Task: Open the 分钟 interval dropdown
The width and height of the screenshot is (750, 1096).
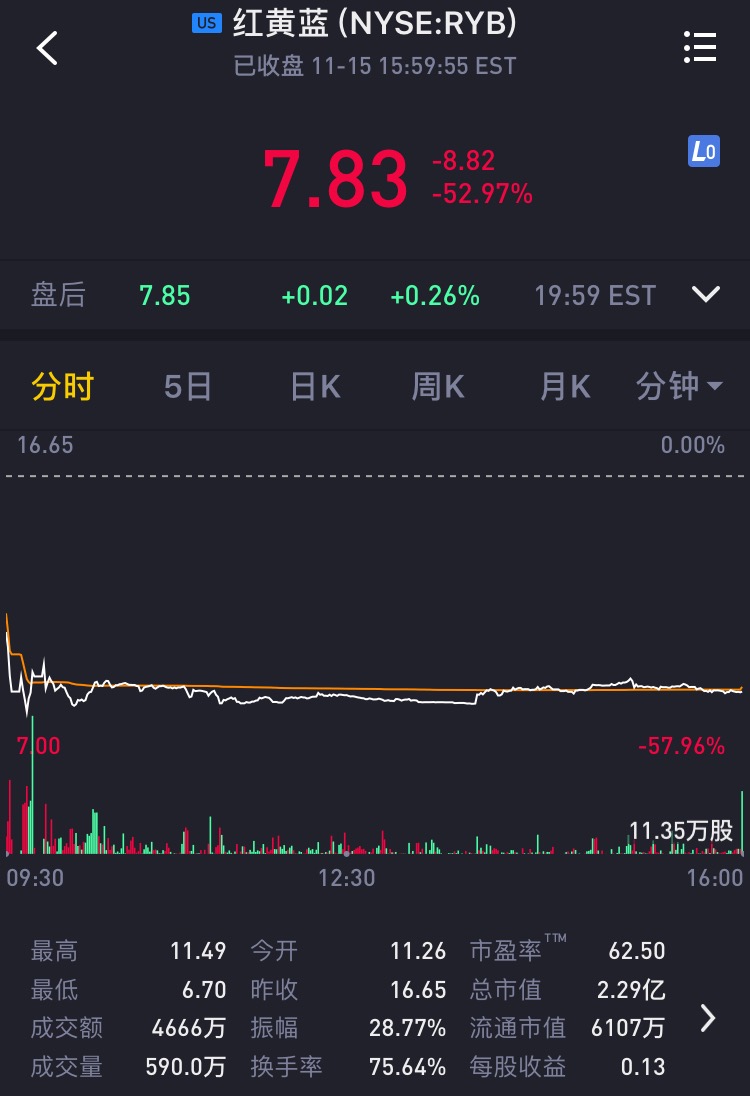Action: (x=679, y=387)
